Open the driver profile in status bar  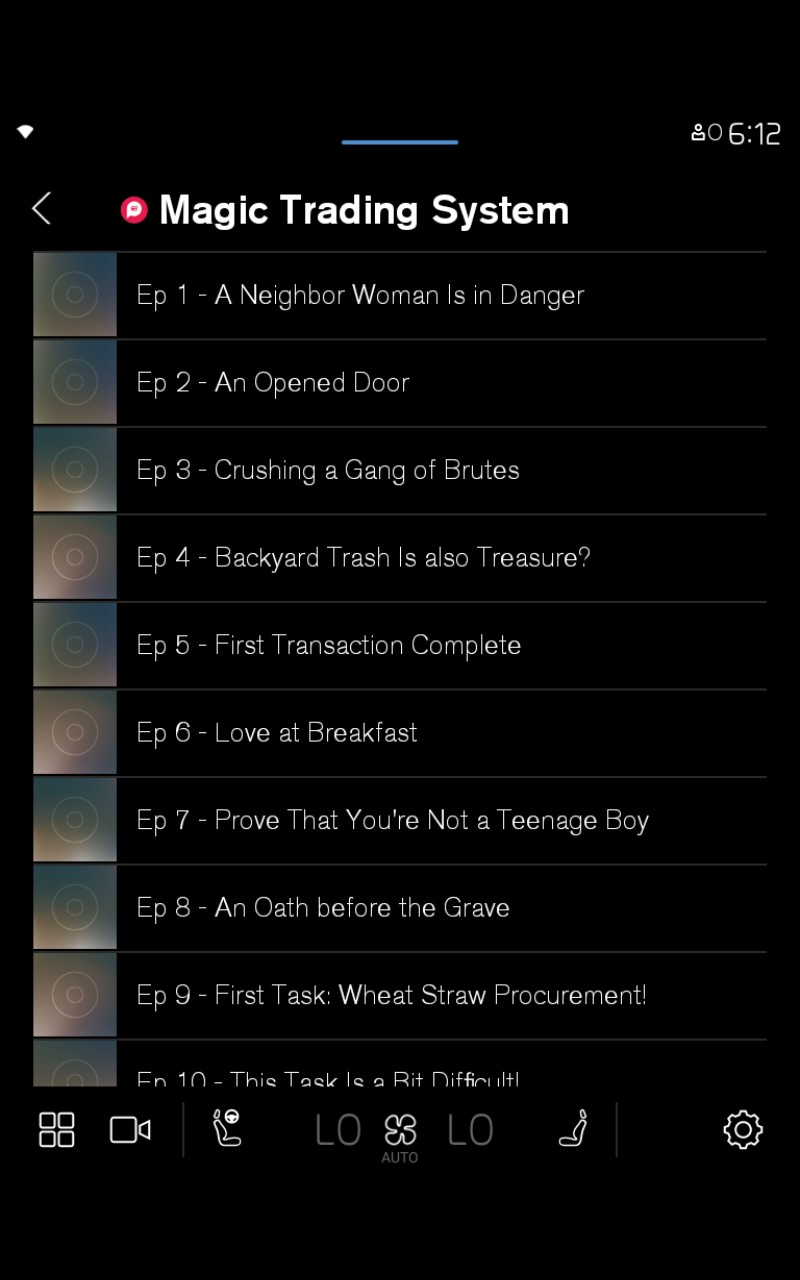698,132
